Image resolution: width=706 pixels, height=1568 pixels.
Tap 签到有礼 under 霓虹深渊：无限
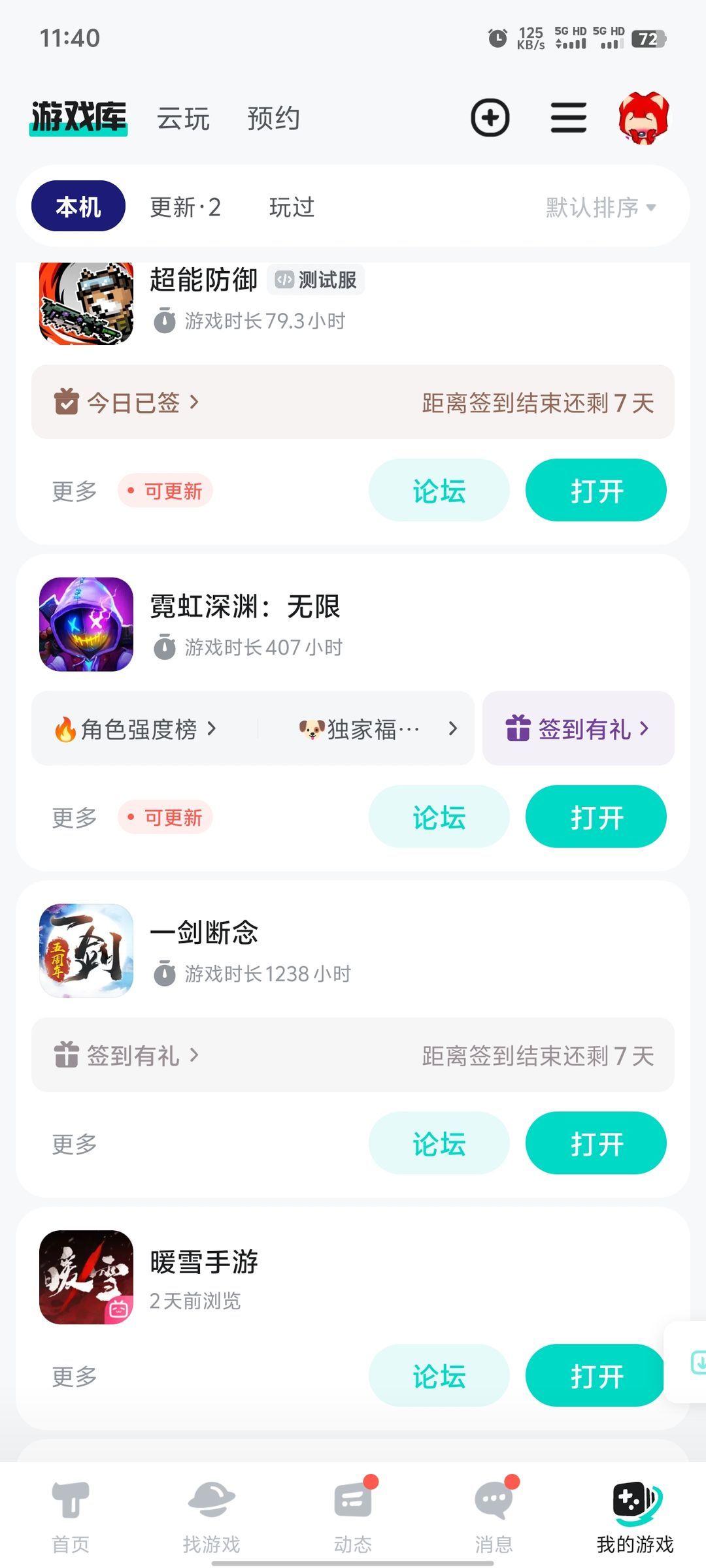578,728
